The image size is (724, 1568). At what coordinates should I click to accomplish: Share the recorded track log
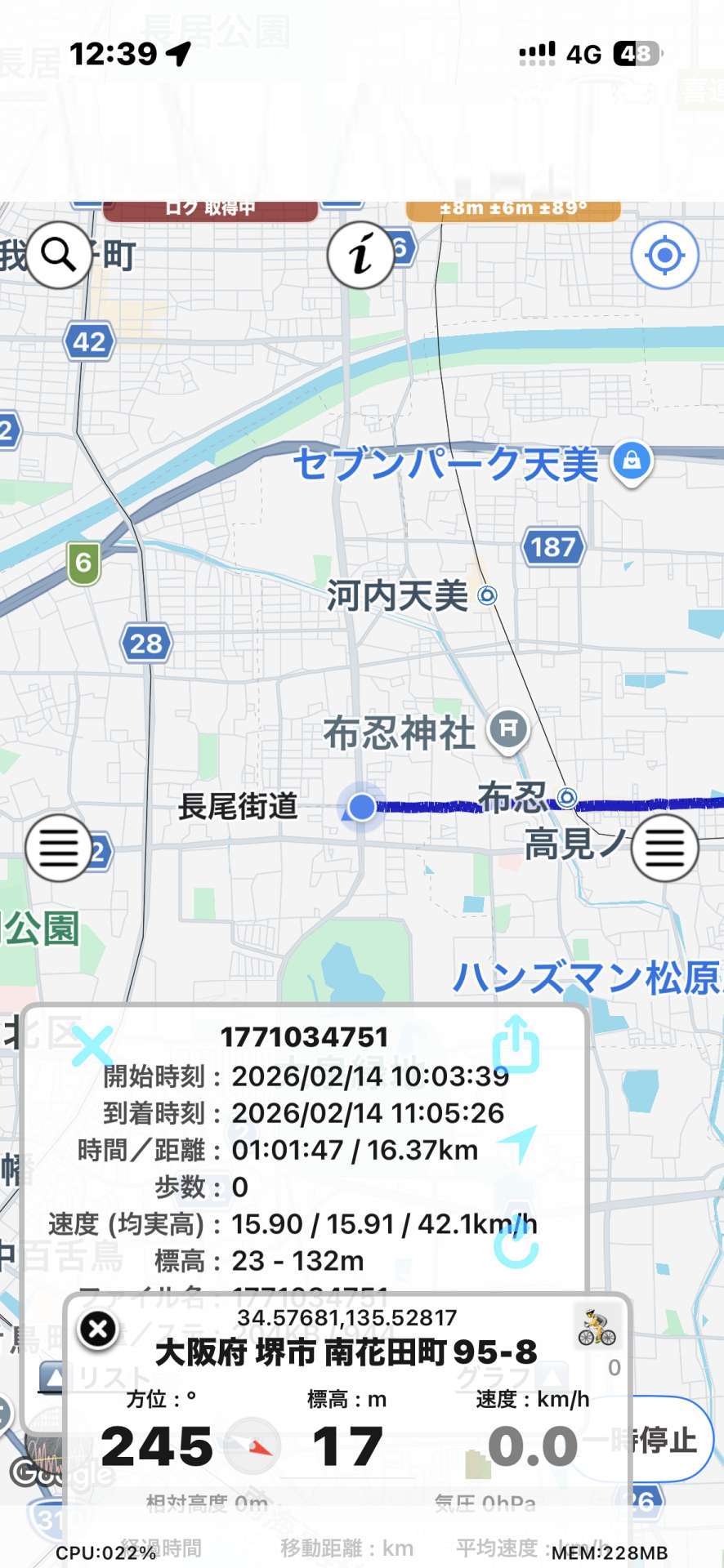(x=516, y=1044)
